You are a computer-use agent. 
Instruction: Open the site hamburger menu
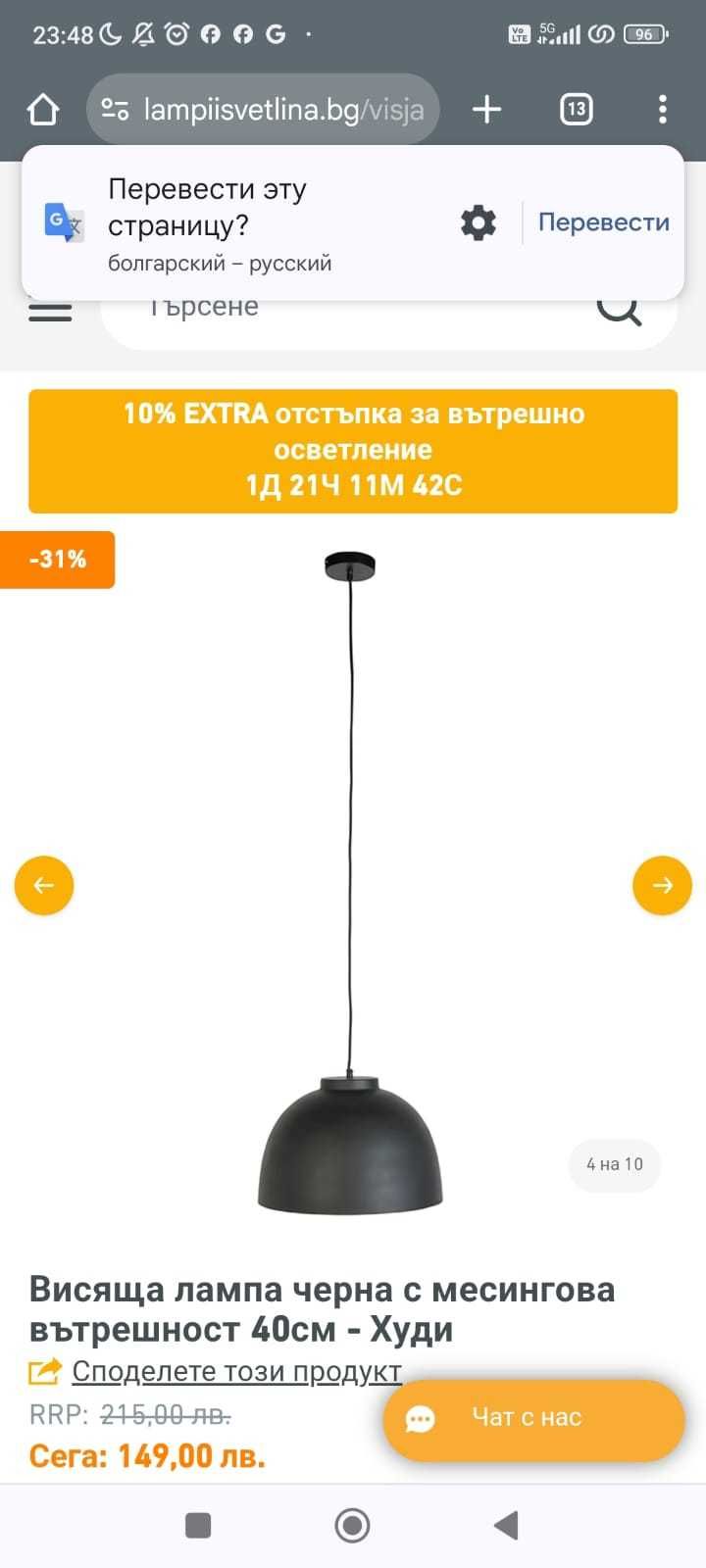click(50, 314)
